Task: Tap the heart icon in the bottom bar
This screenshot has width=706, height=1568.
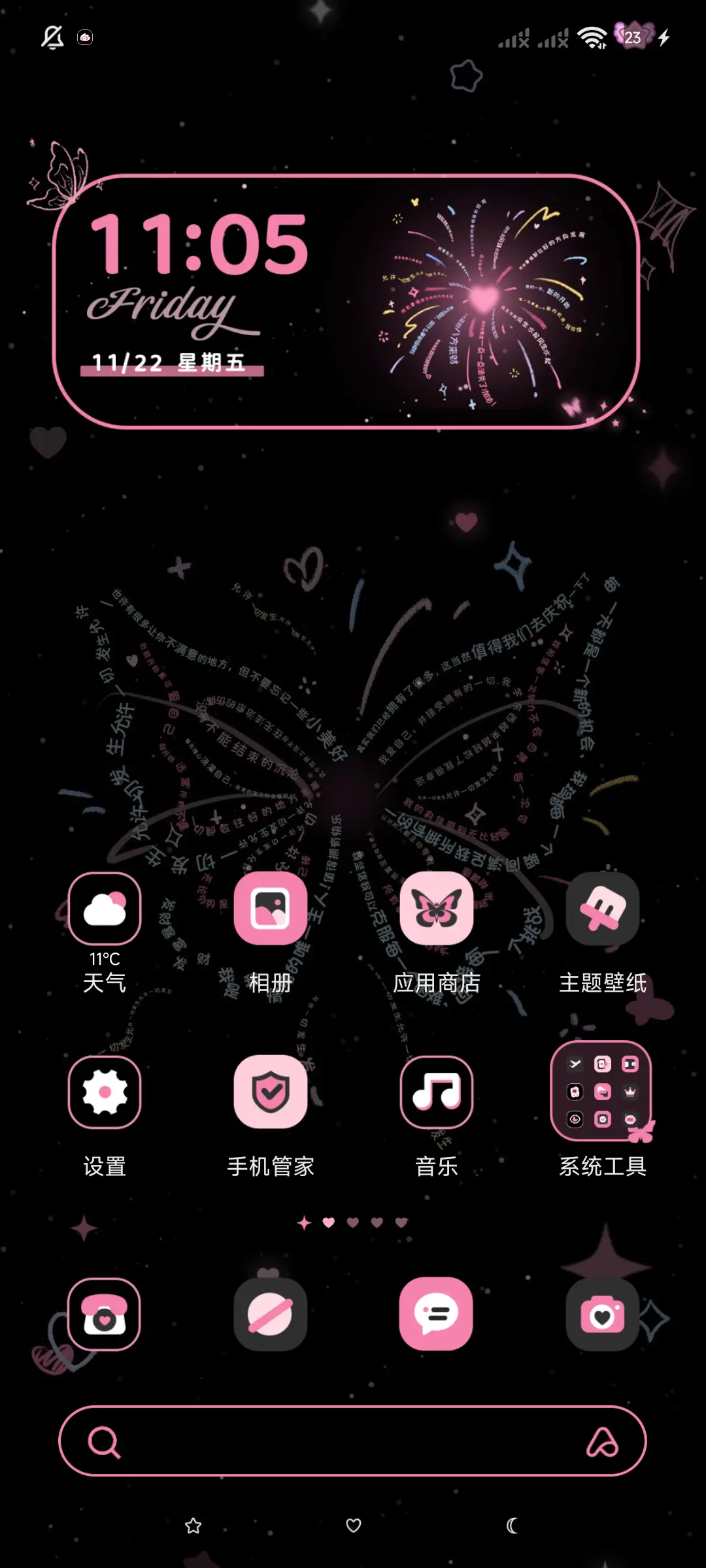Action: pos(353,1524)
